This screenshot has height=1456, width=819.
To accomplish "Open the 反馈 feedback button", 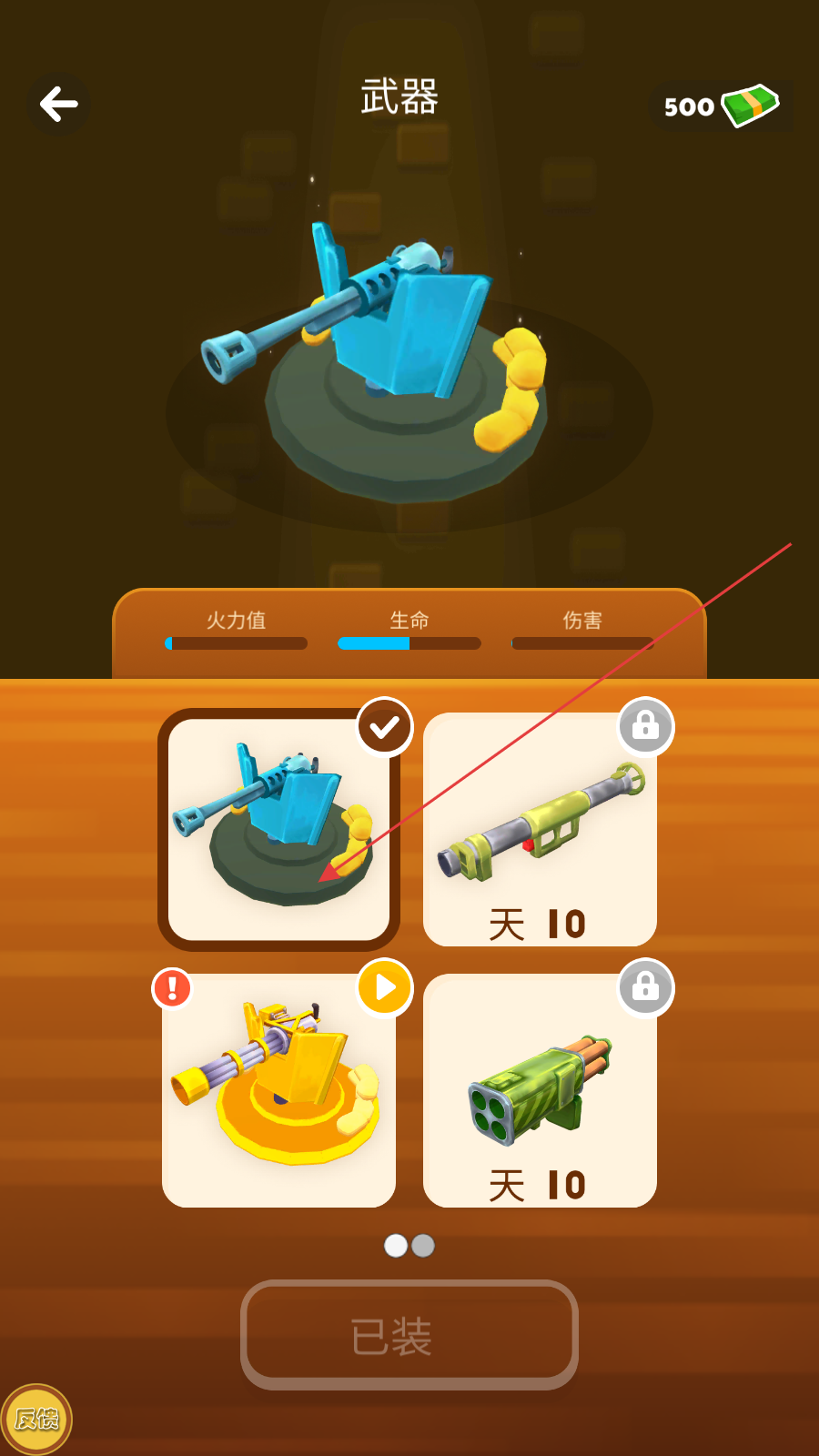I will 36,1419.
